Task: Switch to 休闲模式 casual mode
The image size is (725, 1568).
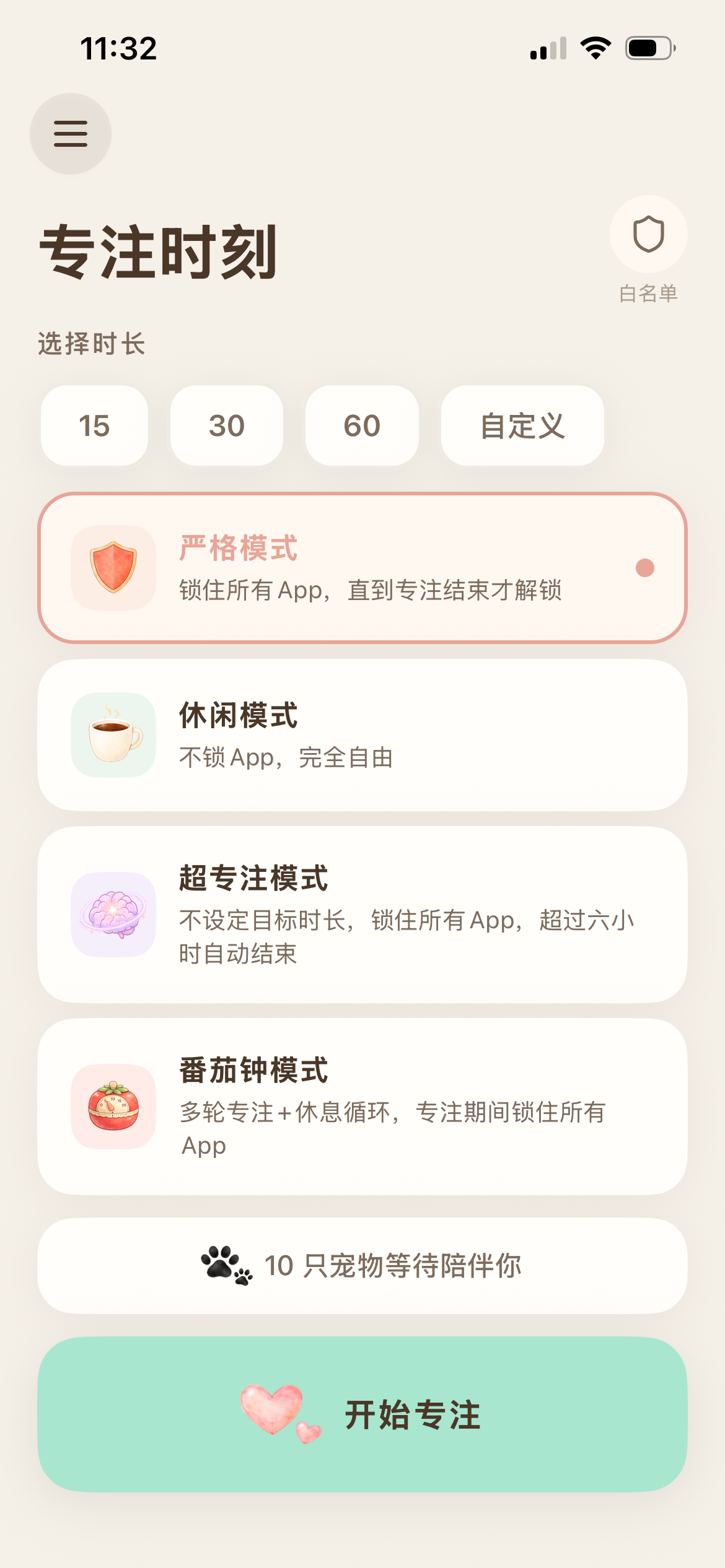Action: point(362,735)
